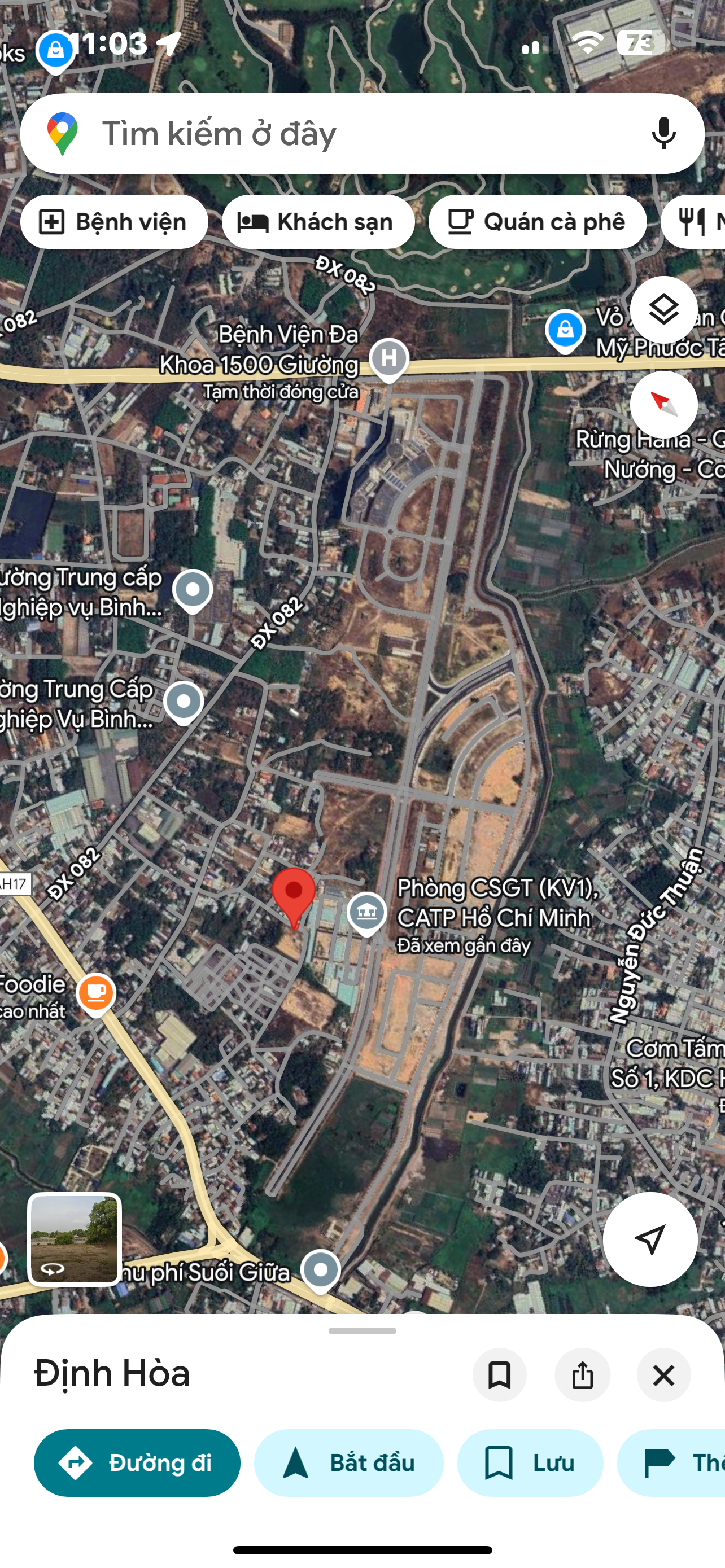Close the Định Hòa place card
Screen dimensions: 725x1568
[x=663, y=1375]
